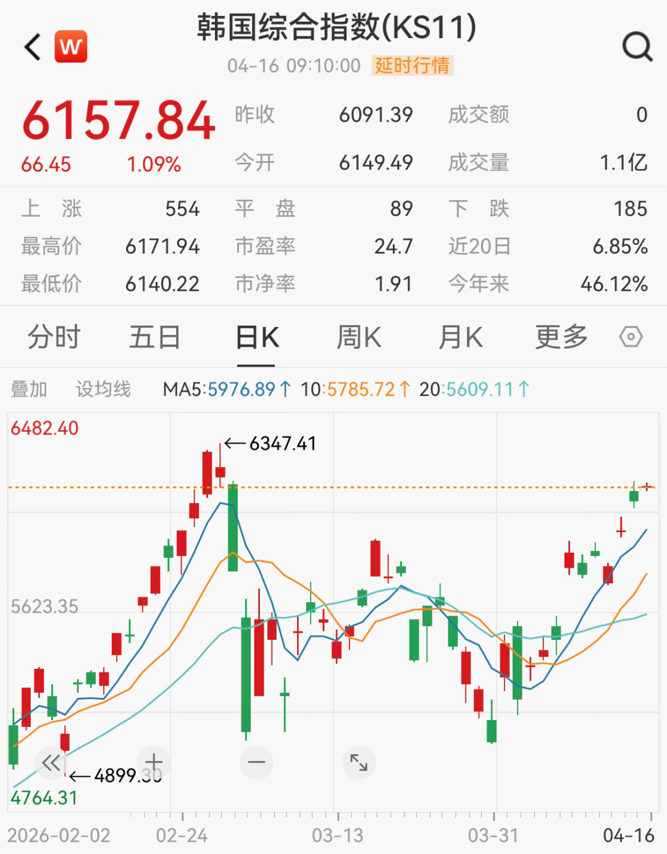Open the search magnifier icon
Image resolution: width=667 pixels, height=854 pixels.
coord(636,46)
